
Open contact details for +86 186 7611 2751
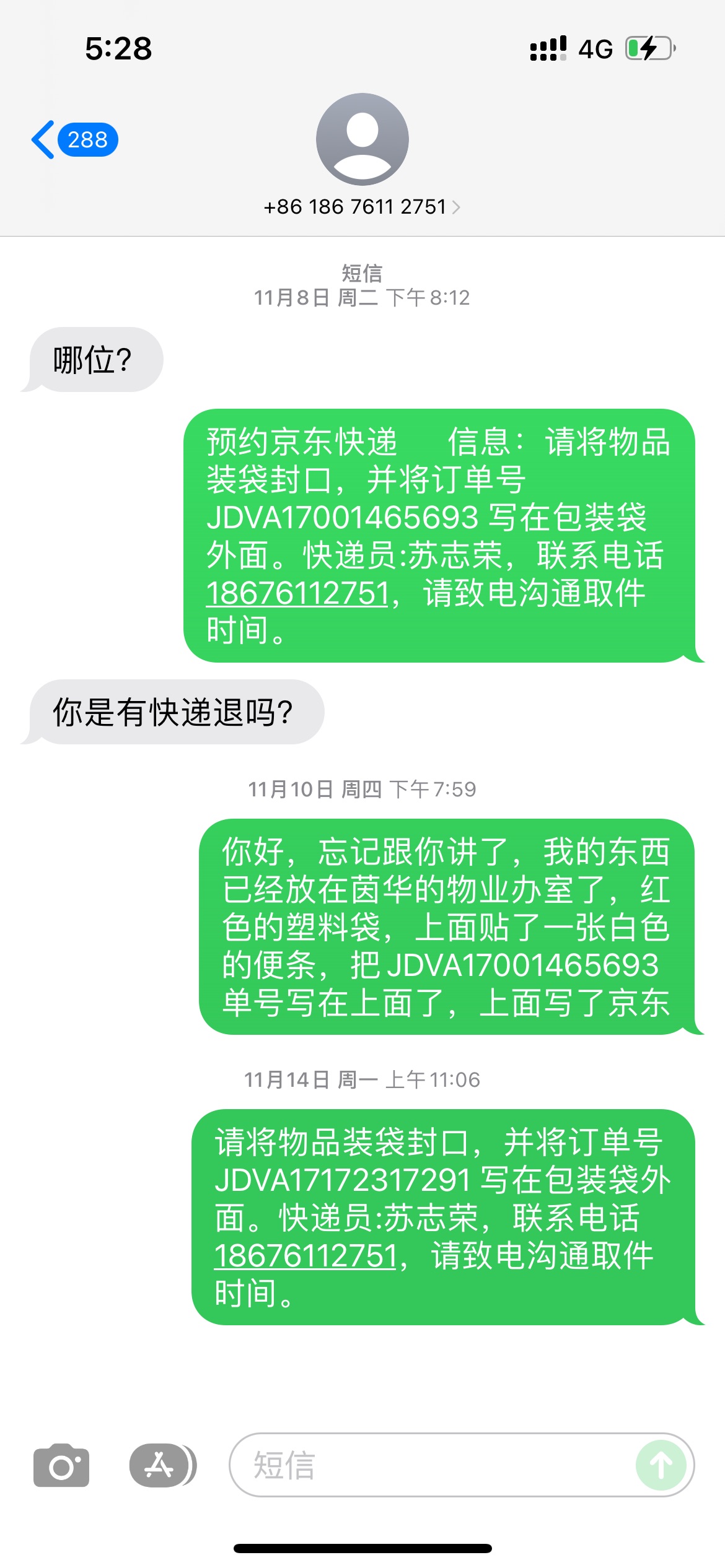(x=362, y=207)
